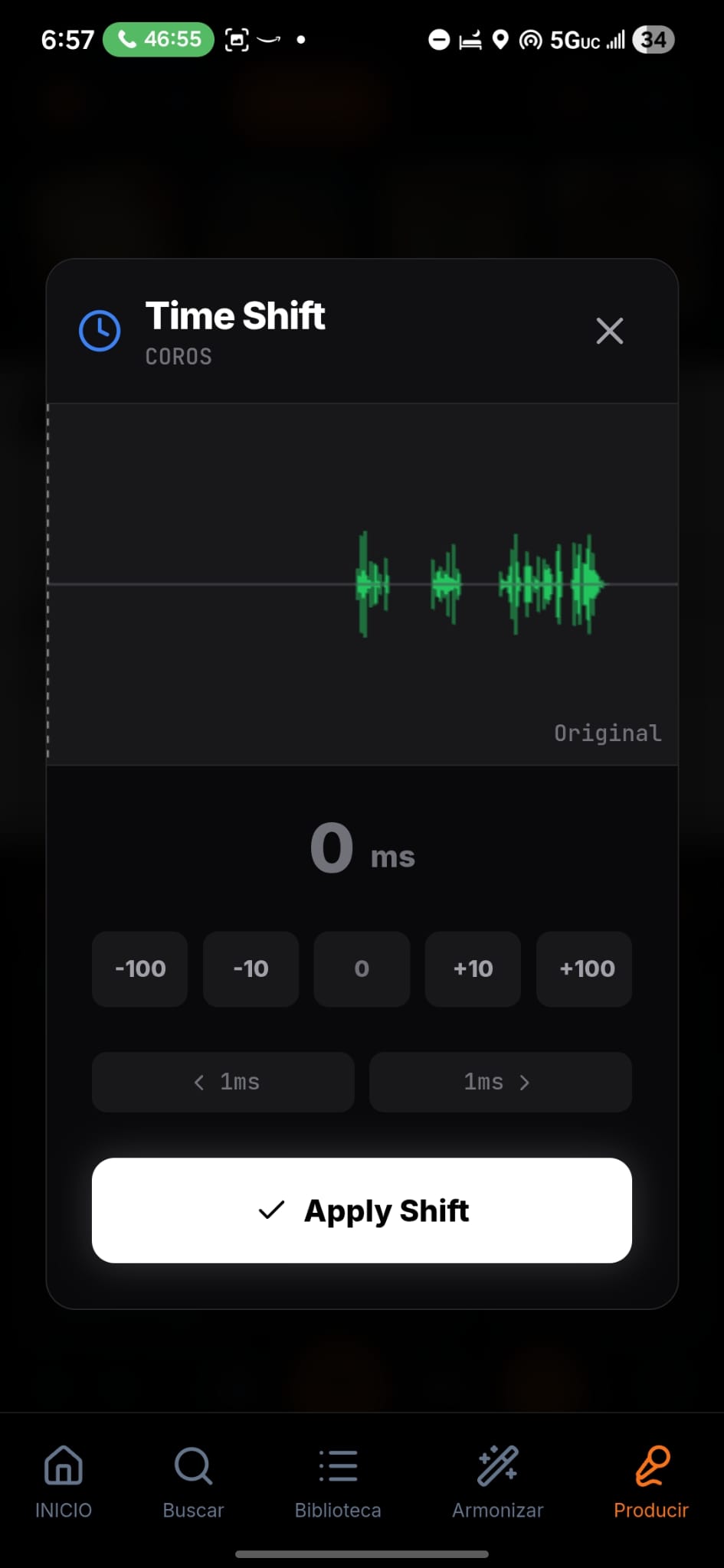Apply a +100 ms time shift

(584, 969)
